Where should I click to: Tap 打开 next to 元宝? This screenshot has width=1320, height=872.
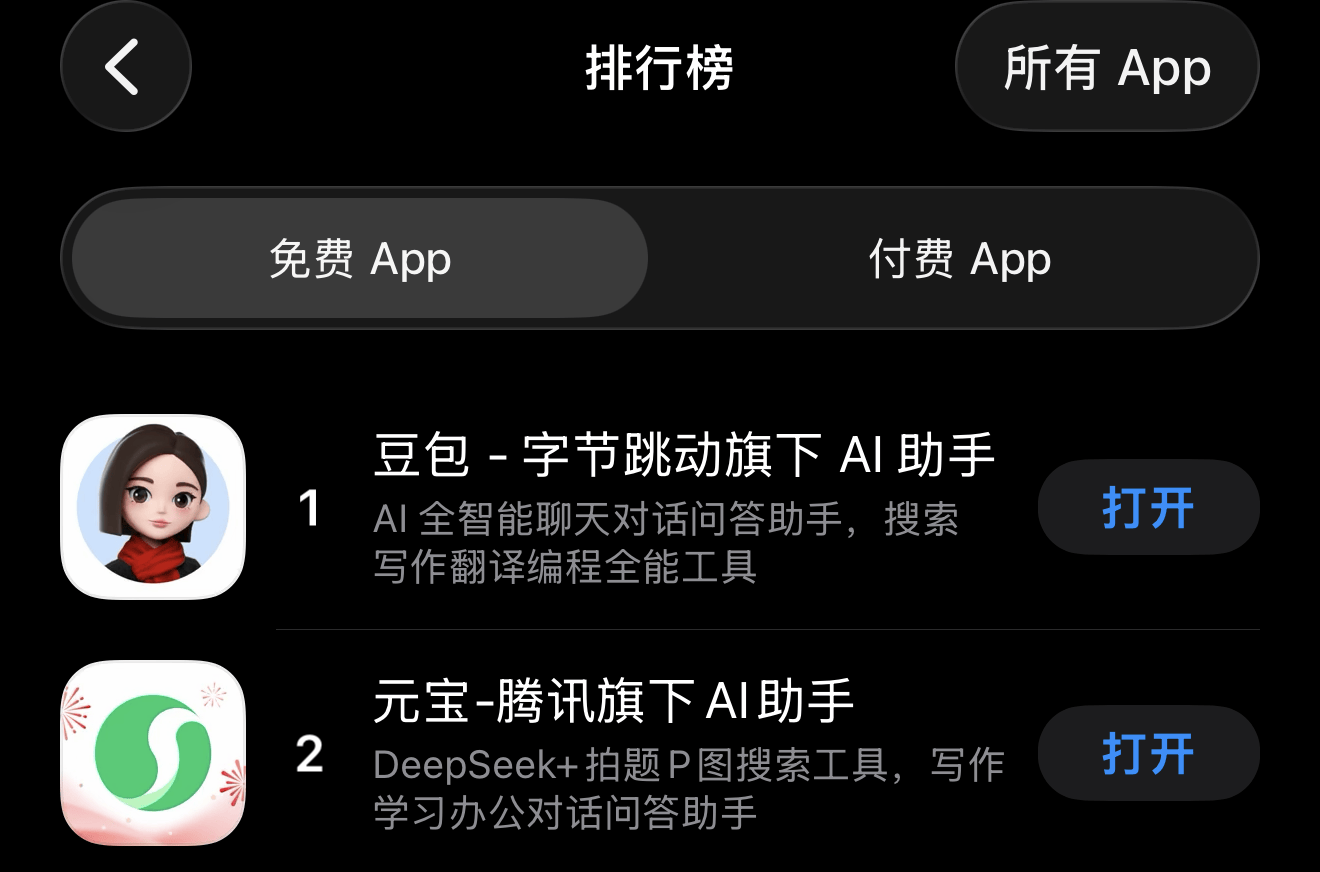[x=1148, y=754]
